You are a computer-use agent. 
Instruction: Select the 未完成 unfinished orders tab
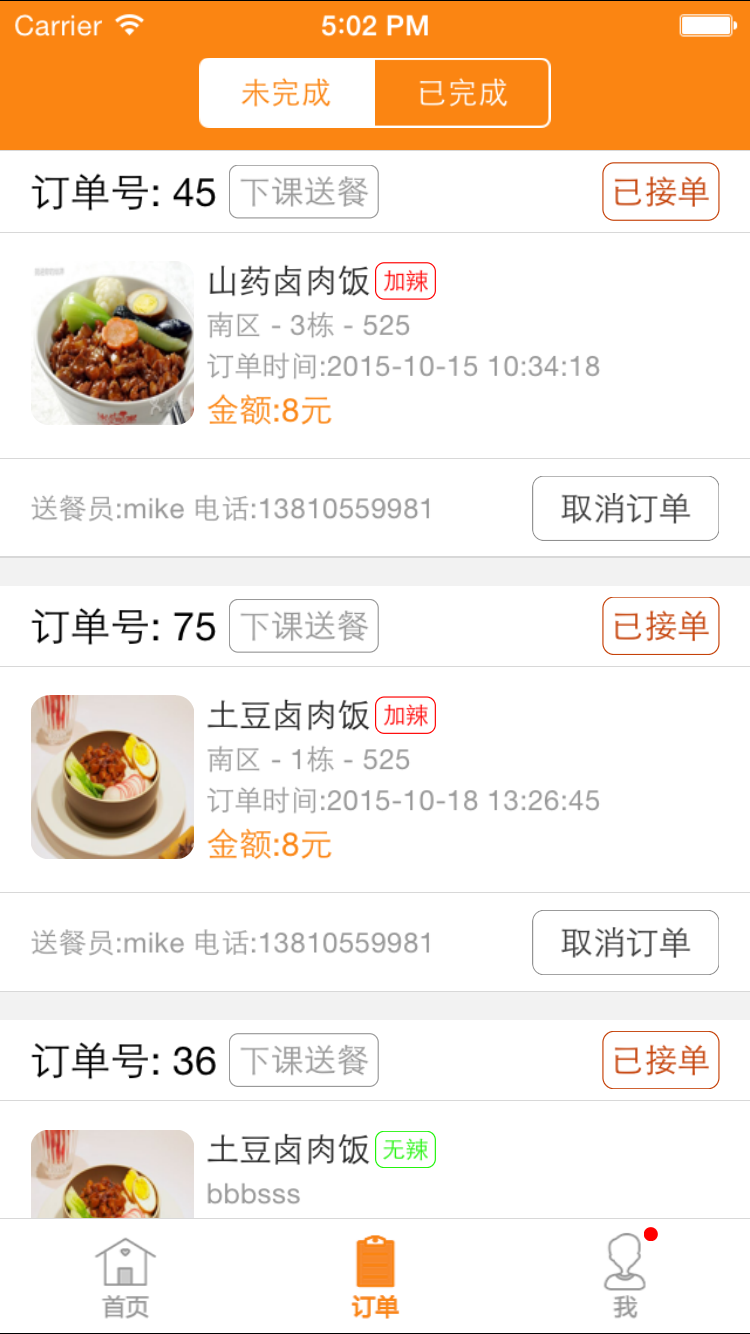click(287, 92)
